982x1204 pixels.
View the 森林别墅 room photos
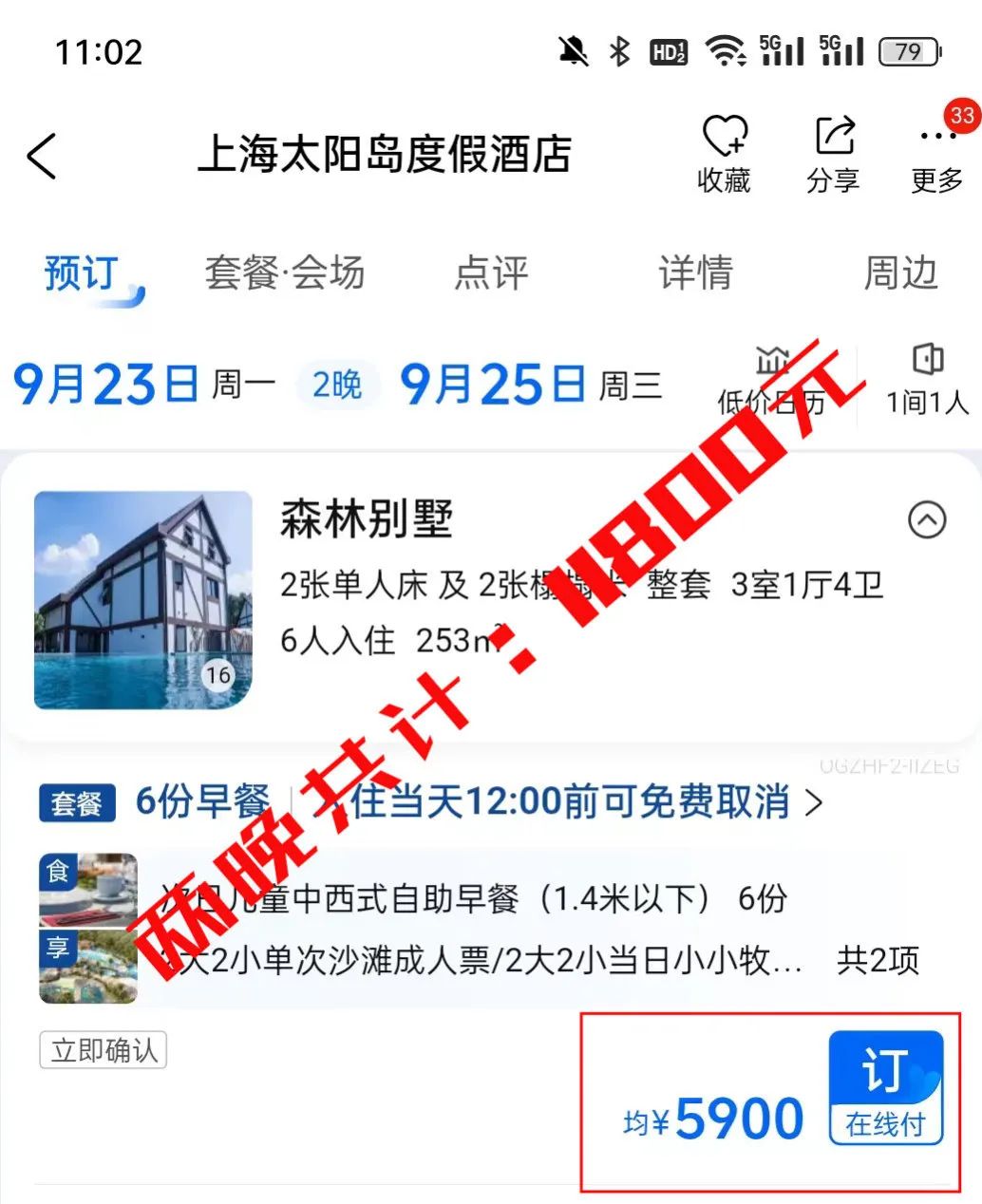(143, 600)
